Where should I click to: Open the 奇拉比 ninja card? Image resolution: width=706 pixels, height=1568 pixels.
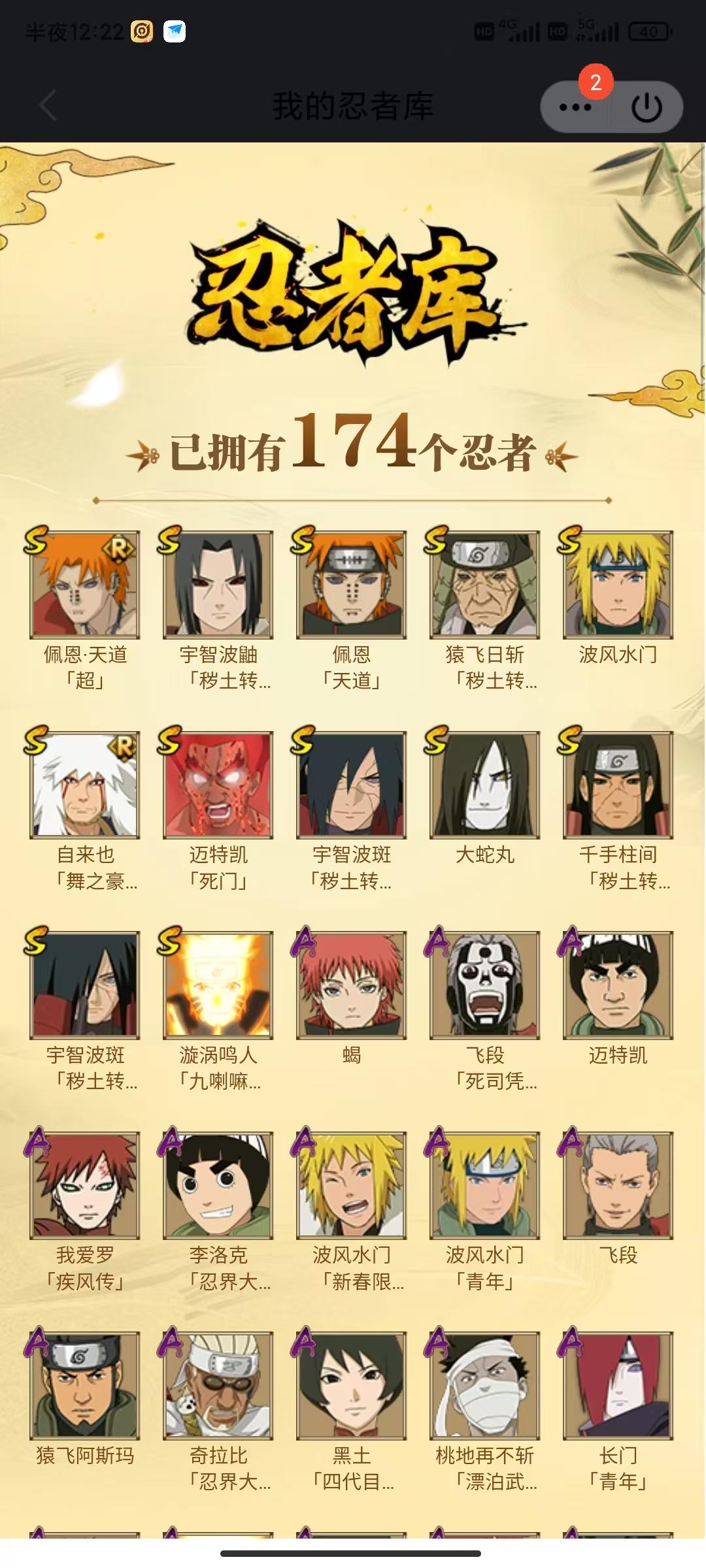coord(218,1386)
